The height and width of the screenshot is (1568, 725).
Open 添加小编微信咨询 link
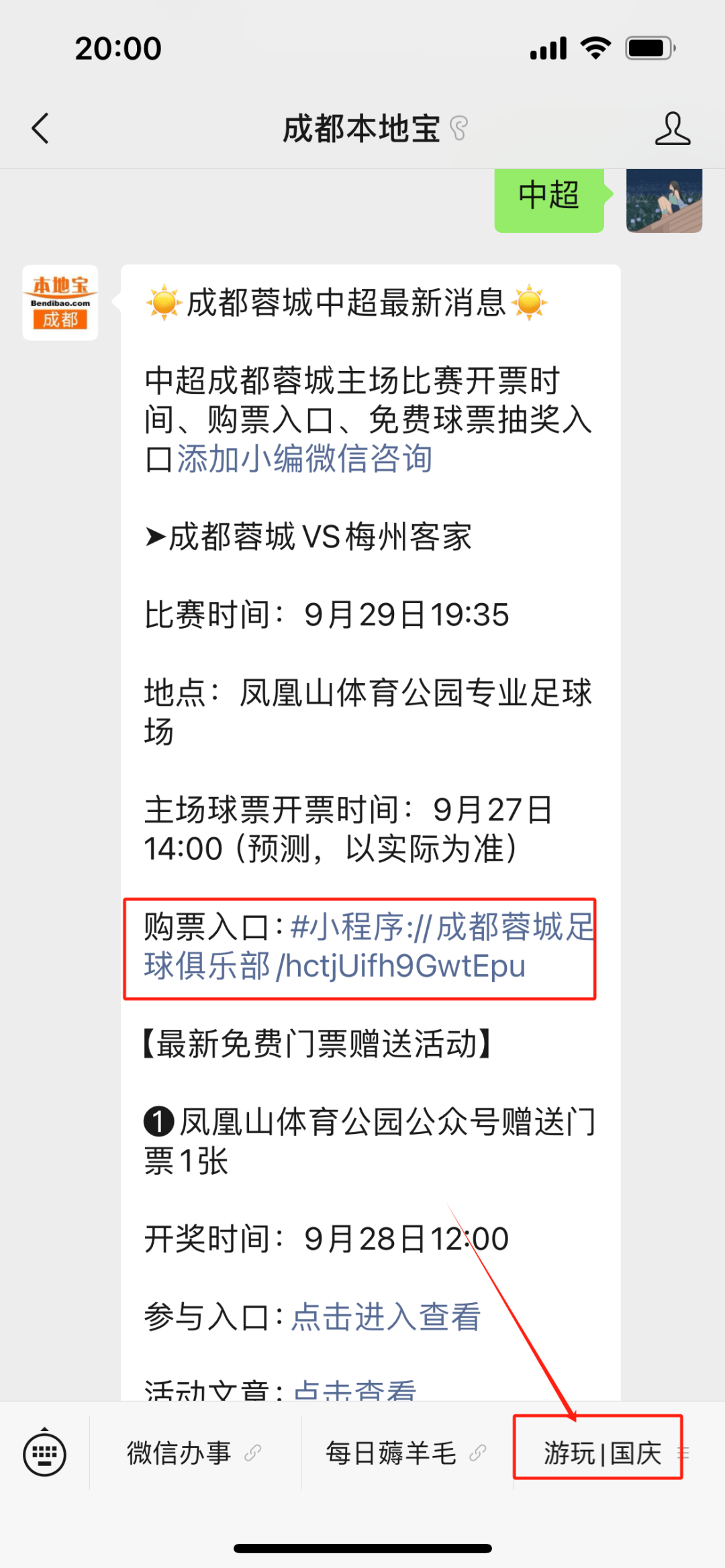pos(304,459)
